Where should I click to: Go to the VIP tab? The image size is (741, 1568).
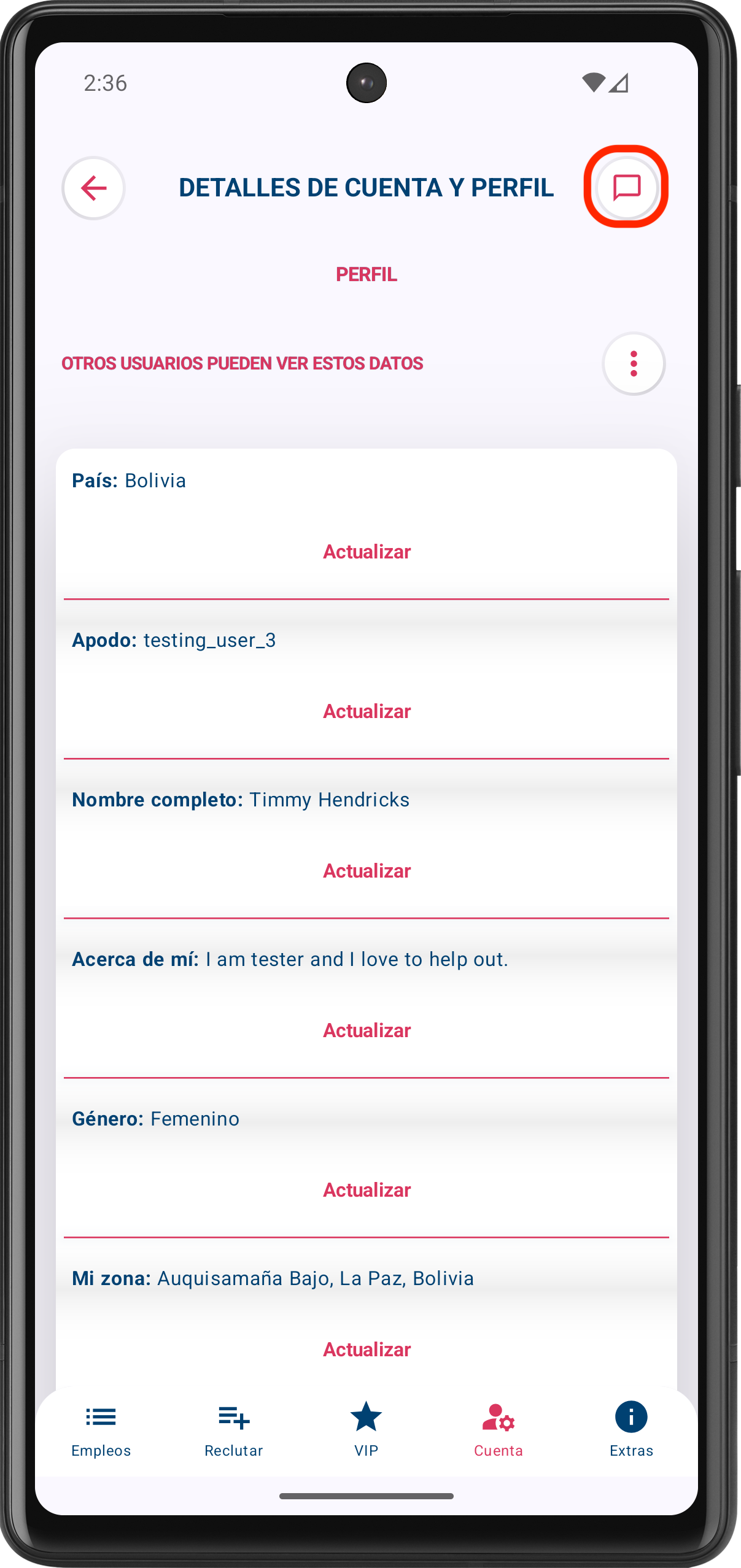pyautogui.click(x=367, y=1430)
